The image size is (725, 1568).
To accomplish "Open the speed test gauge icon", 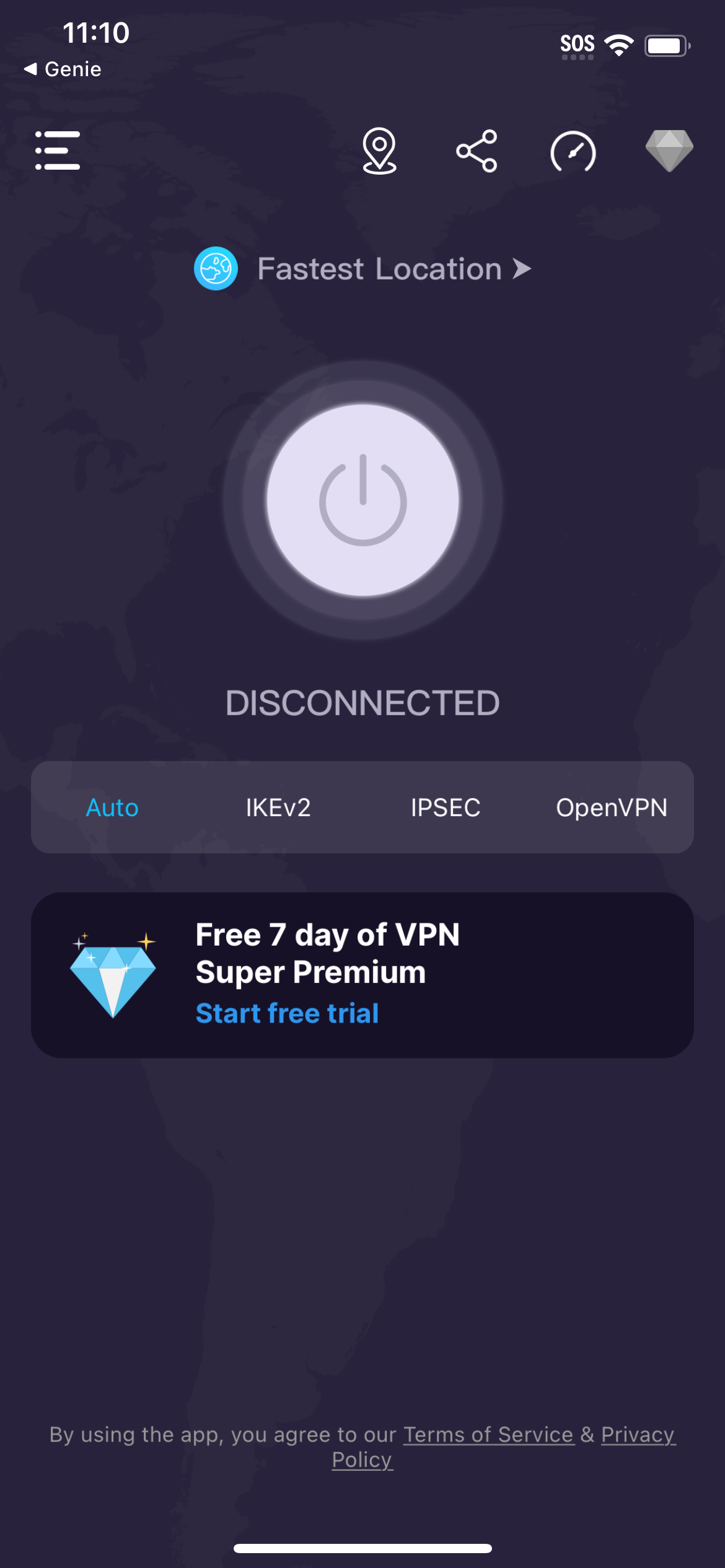I will click(x=572, y=152).
